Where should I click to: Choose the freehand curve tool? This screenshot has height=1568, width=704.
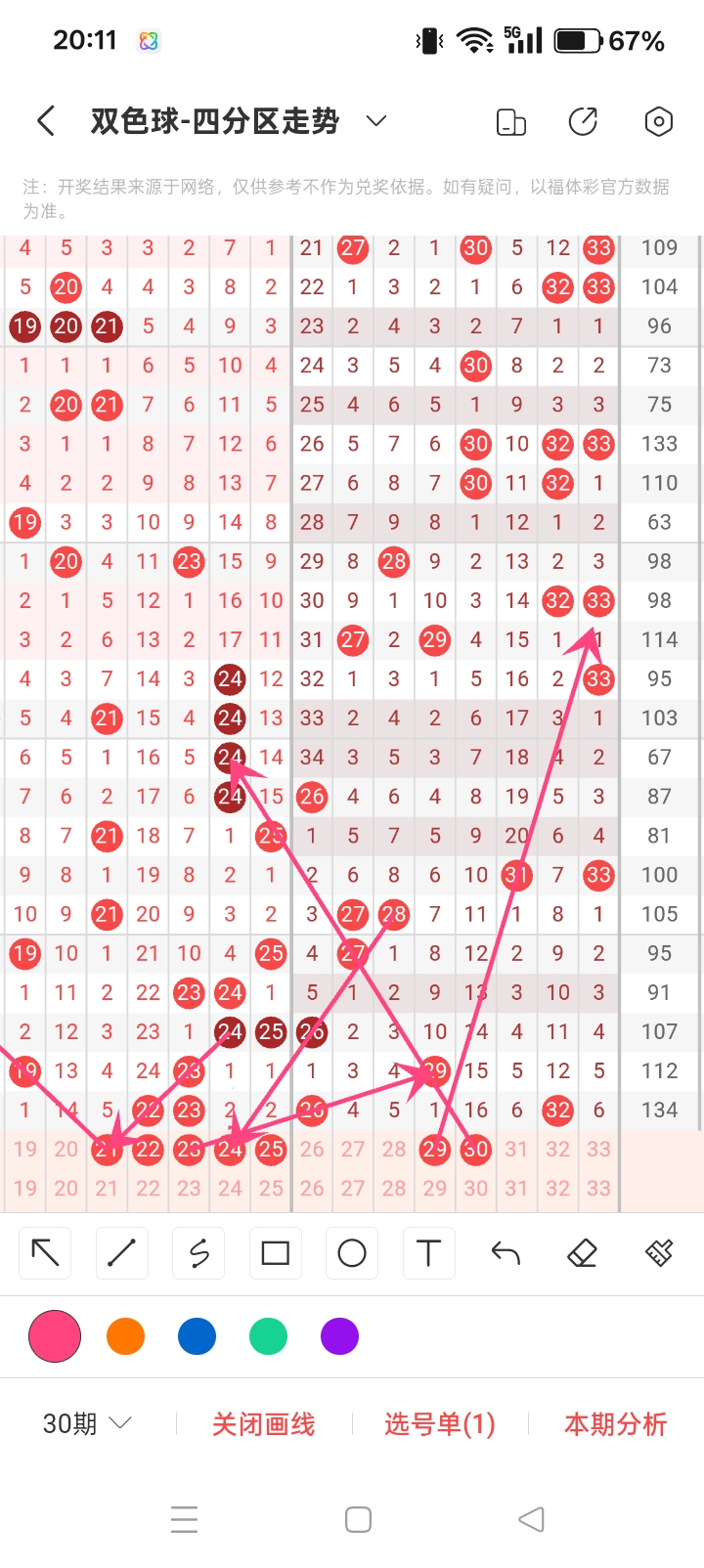point(198,1252)
